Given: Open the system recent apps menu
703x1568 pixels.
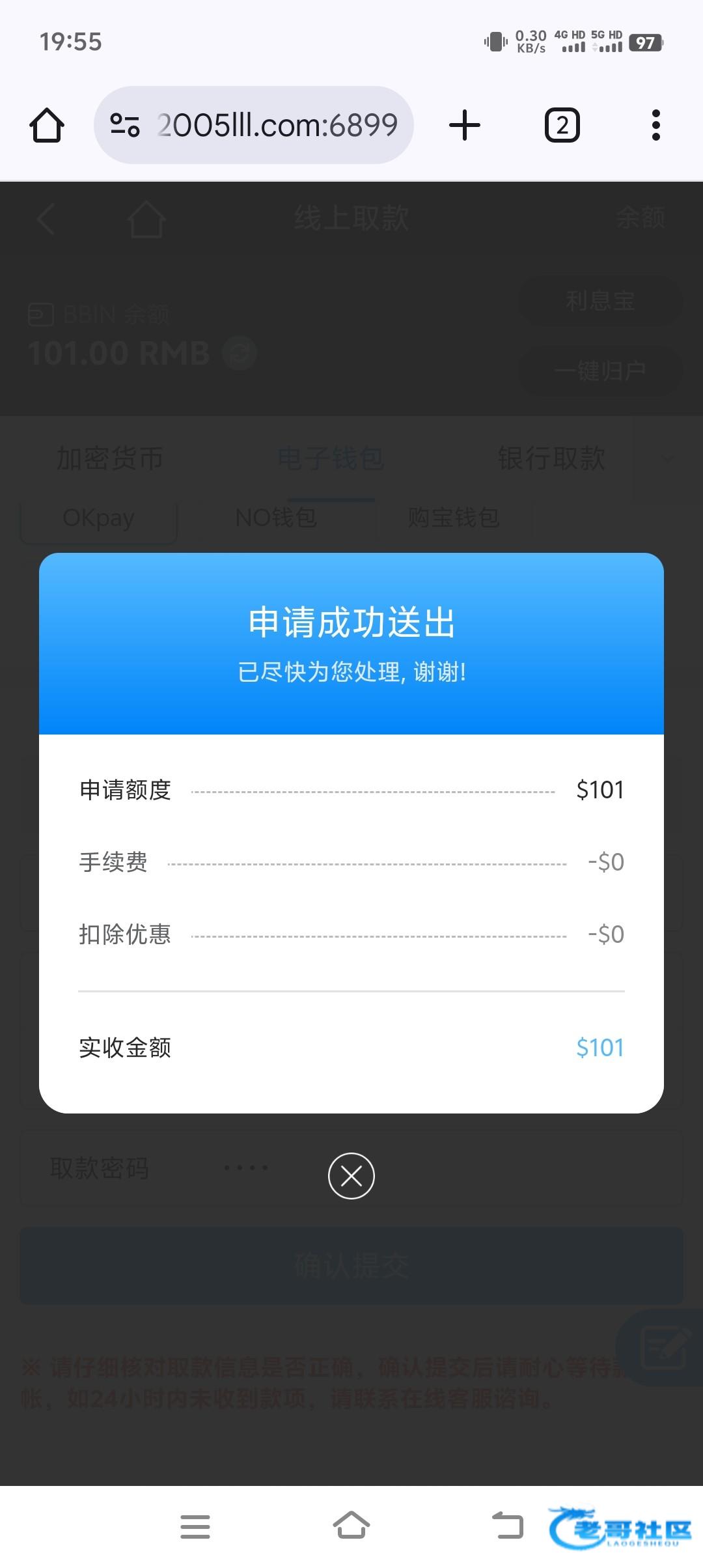Looking at the screenshot, I should click(x=195, y=1526).
